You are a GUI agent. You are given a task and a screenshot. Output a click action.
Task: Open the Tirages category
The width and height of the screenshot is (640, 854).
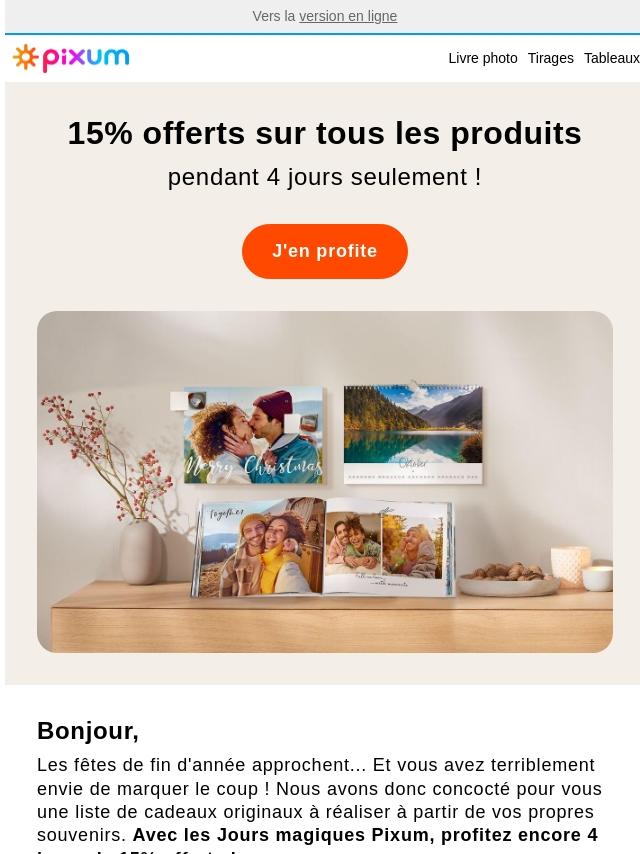(550, 58)
